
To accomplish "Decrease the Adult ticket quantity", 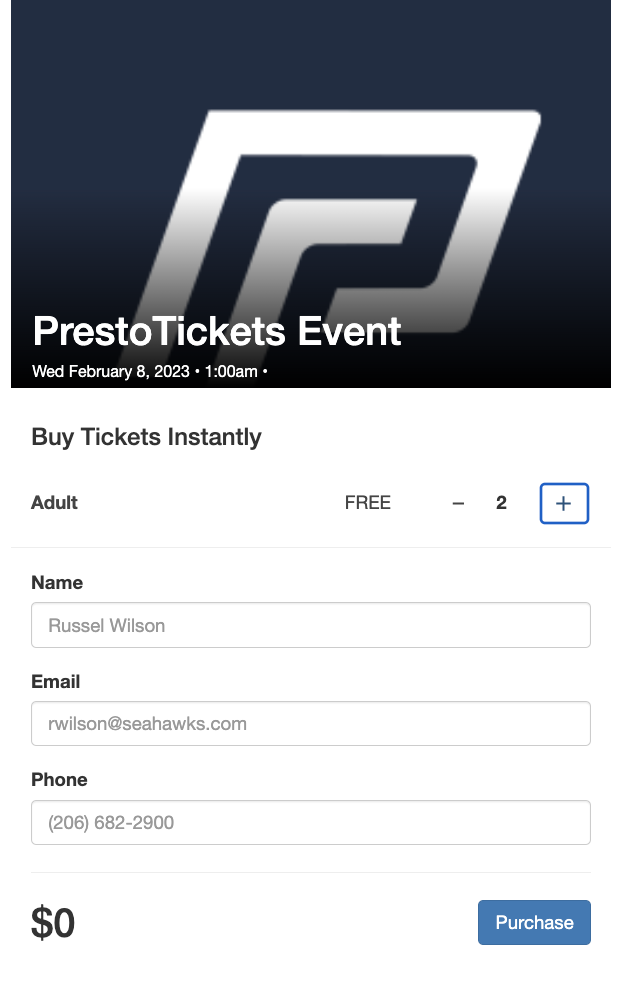I will tap(458, 503).
